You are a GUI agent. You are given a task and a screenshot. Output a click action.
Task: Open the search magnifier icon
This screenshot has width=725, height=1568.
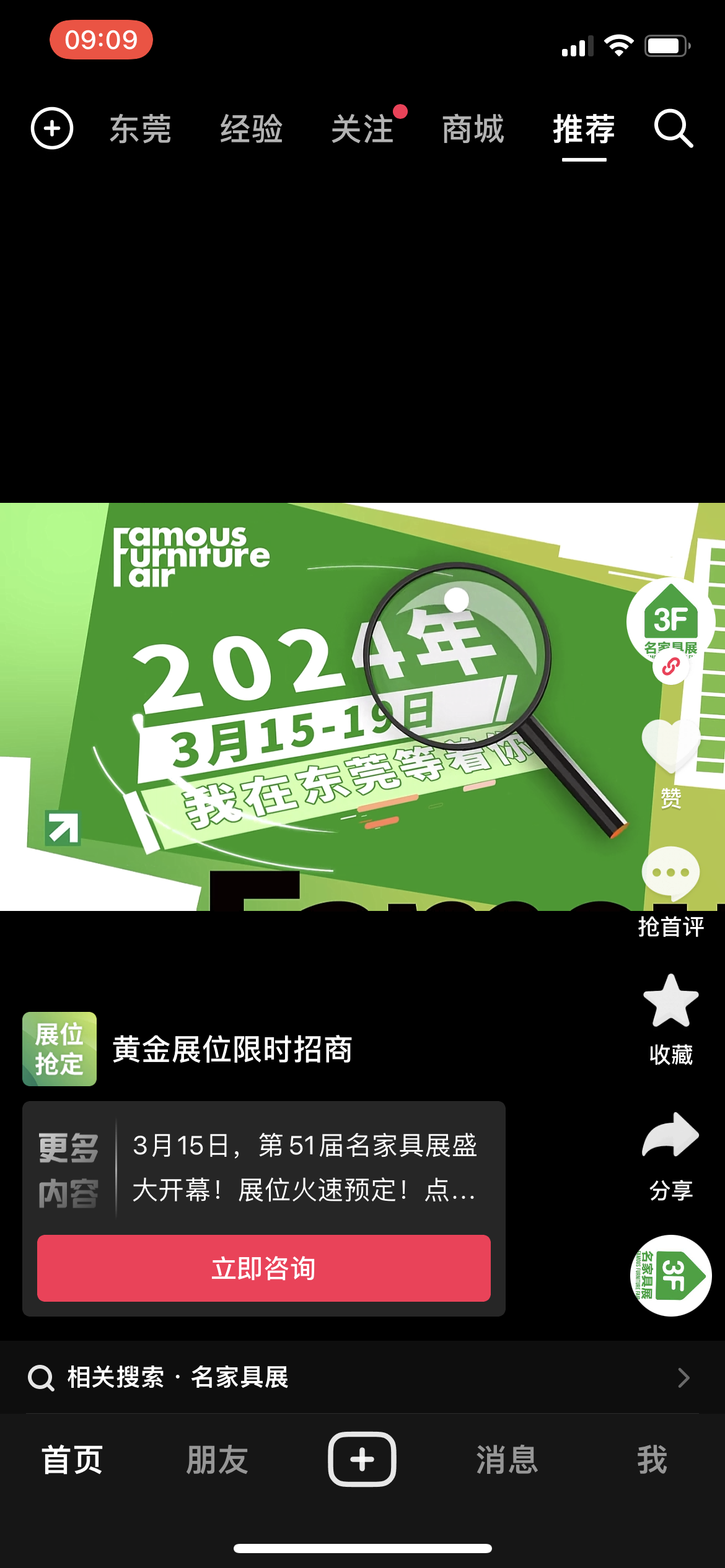point(673,129)
